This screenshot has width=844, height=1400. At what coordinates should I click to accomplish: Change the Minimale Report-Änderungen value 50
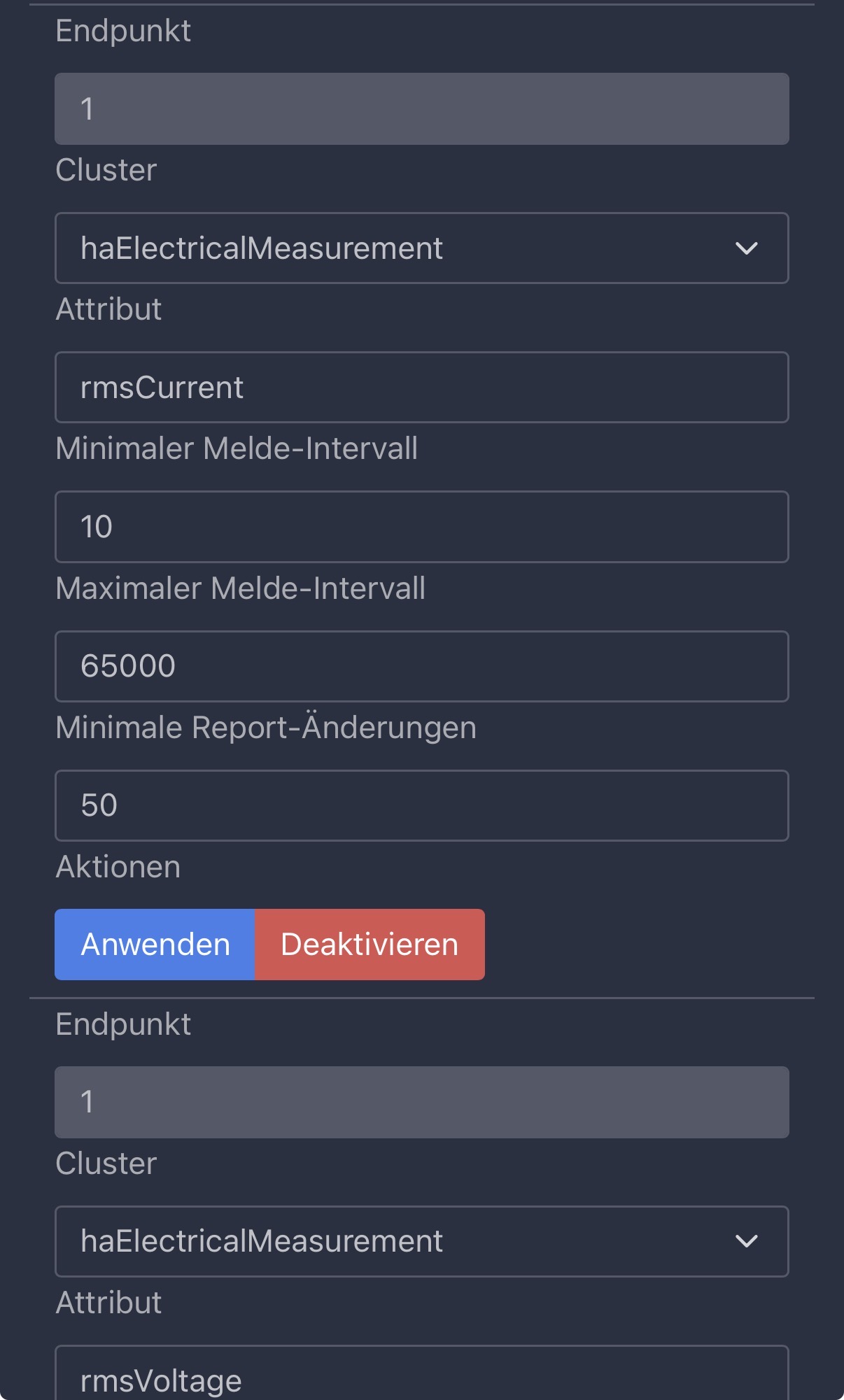pos(421,805)
